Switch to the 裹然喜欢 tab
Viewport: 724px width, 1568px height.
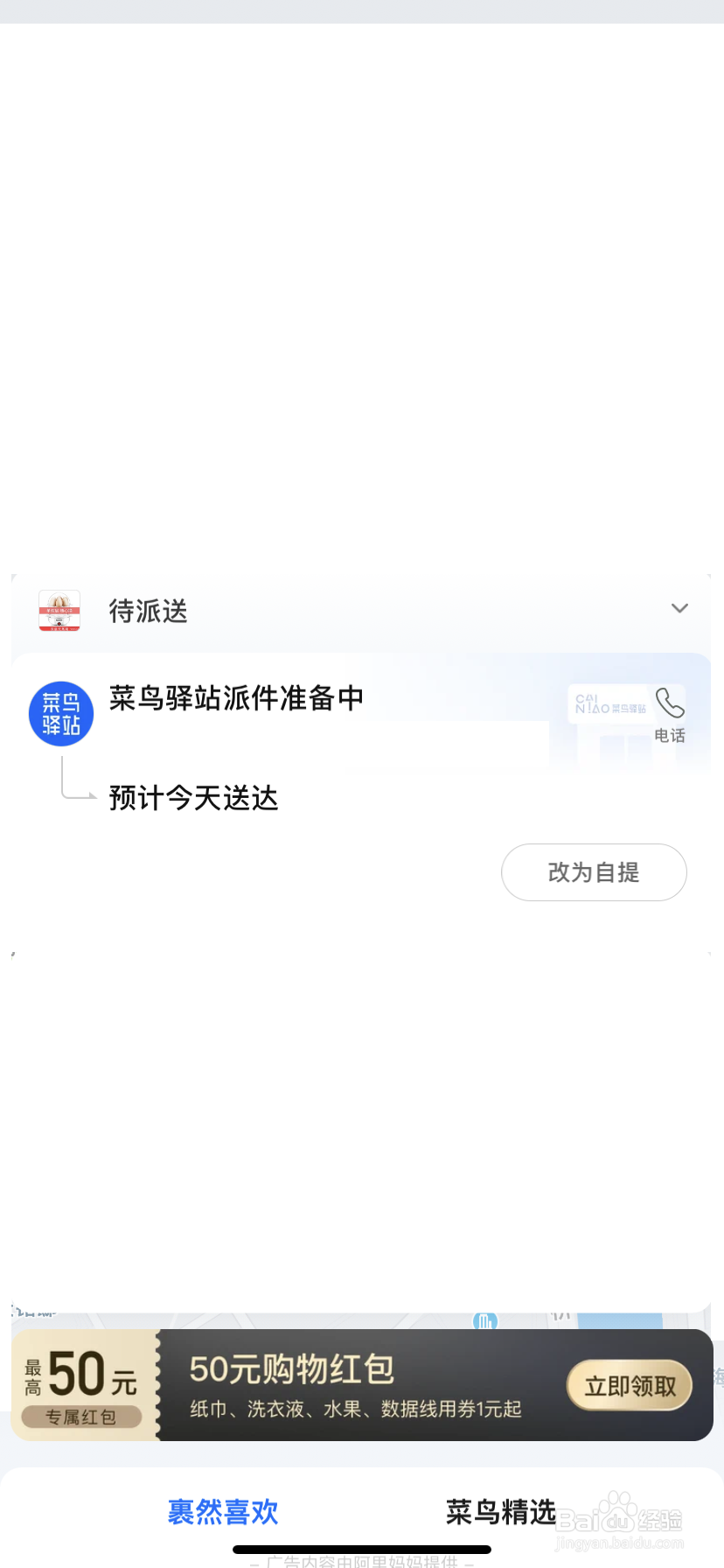(x=222, y=1511)
